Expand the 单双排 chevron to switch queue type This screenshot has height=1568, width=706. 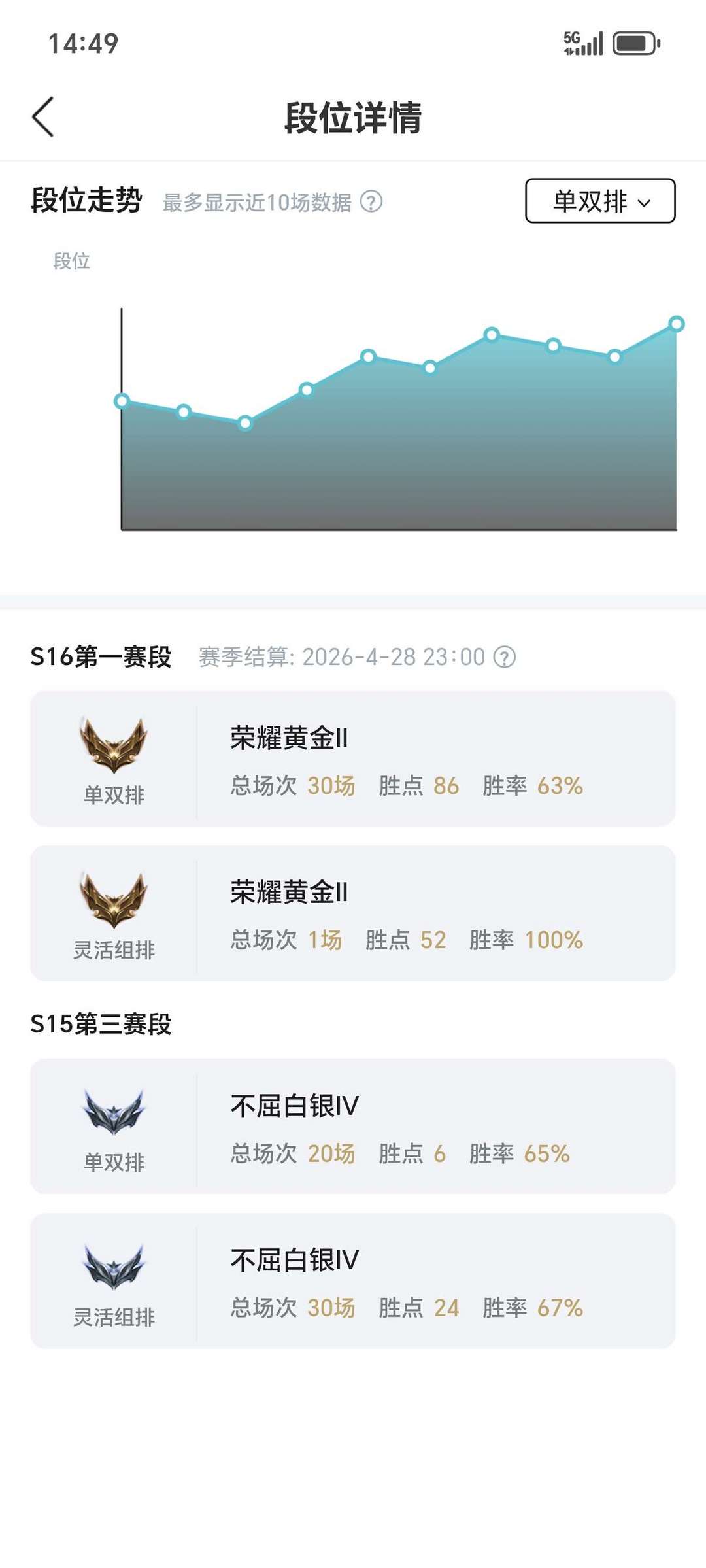click(645, 204)
